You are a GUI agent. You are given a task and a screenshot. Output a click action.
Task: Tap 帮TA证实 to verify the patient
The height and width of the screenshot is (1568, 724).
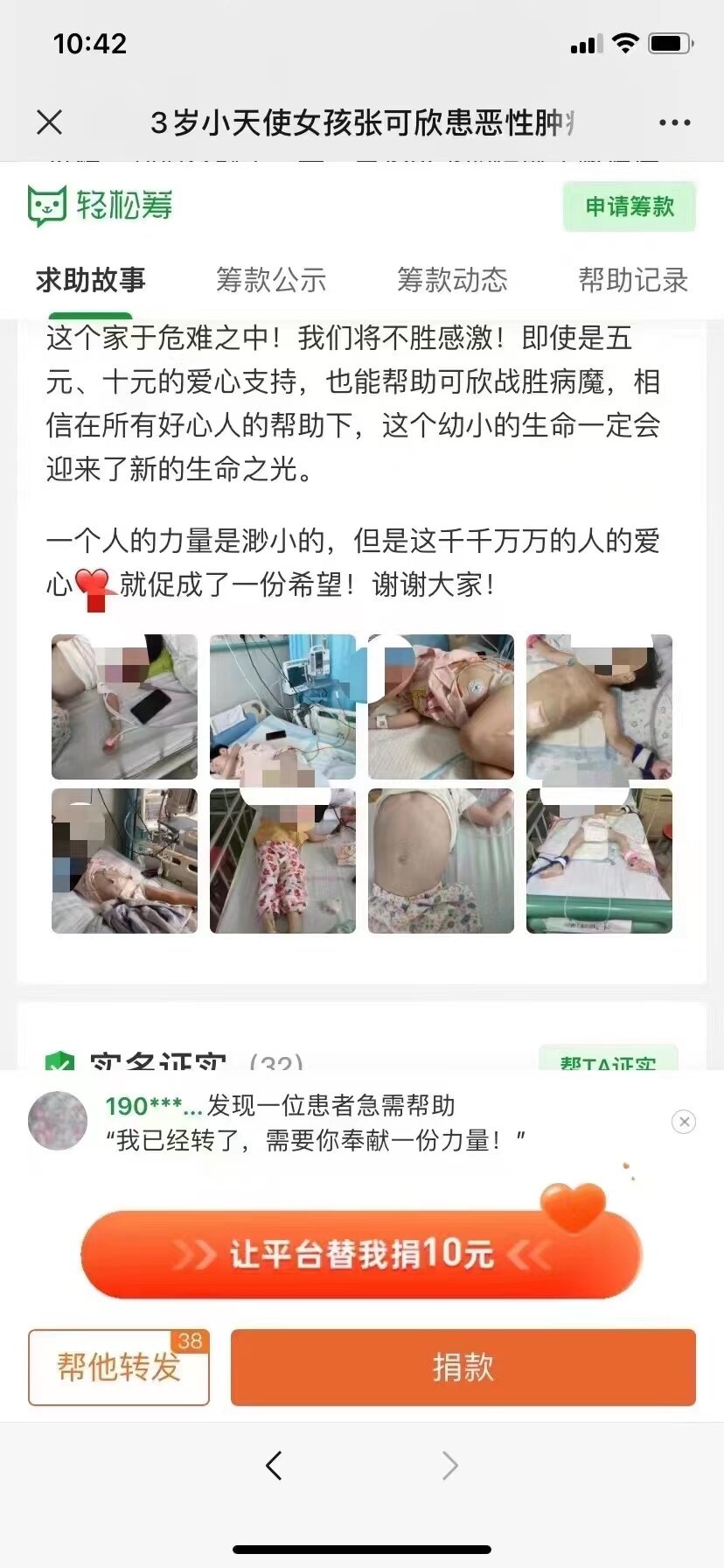click(x=608, y=1060)
